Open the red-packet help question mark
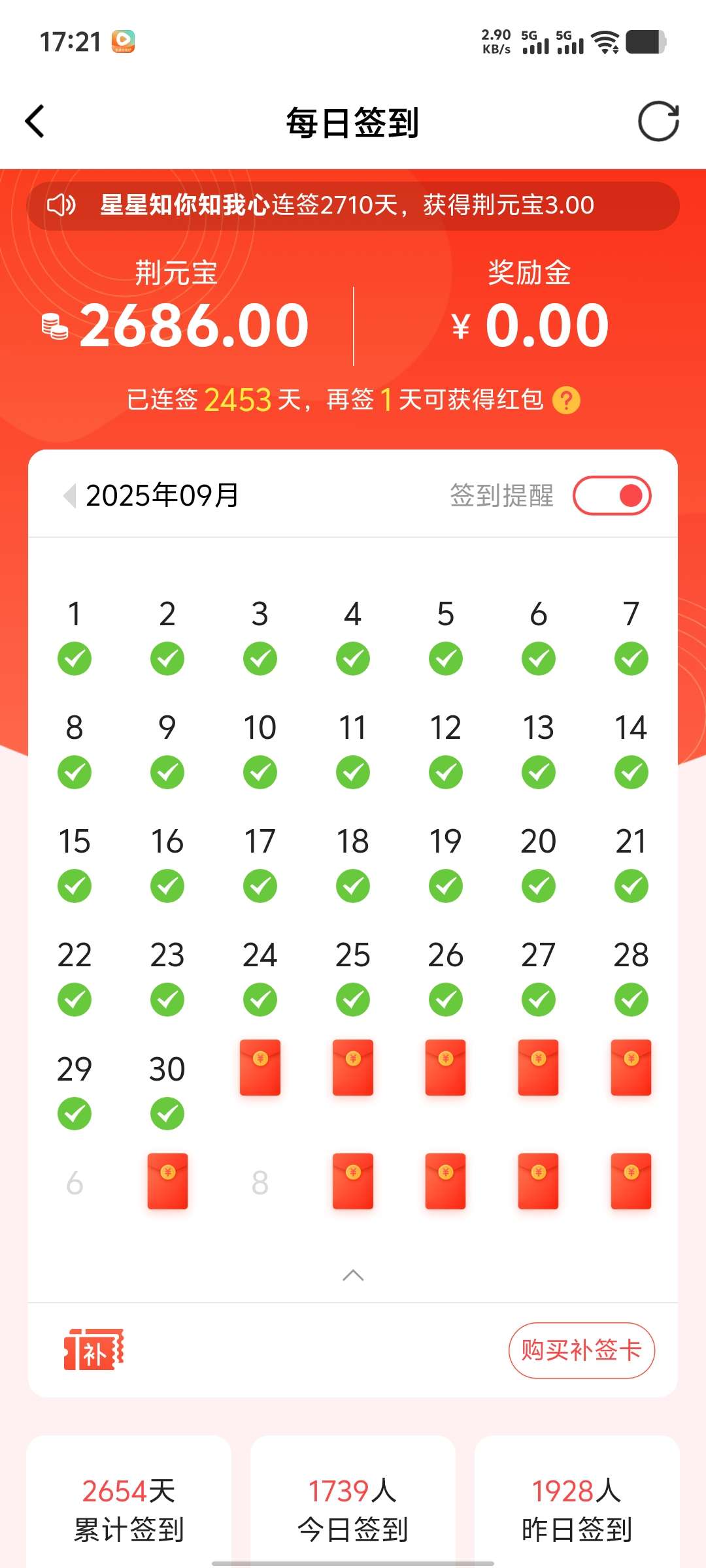 coord(566,400)
